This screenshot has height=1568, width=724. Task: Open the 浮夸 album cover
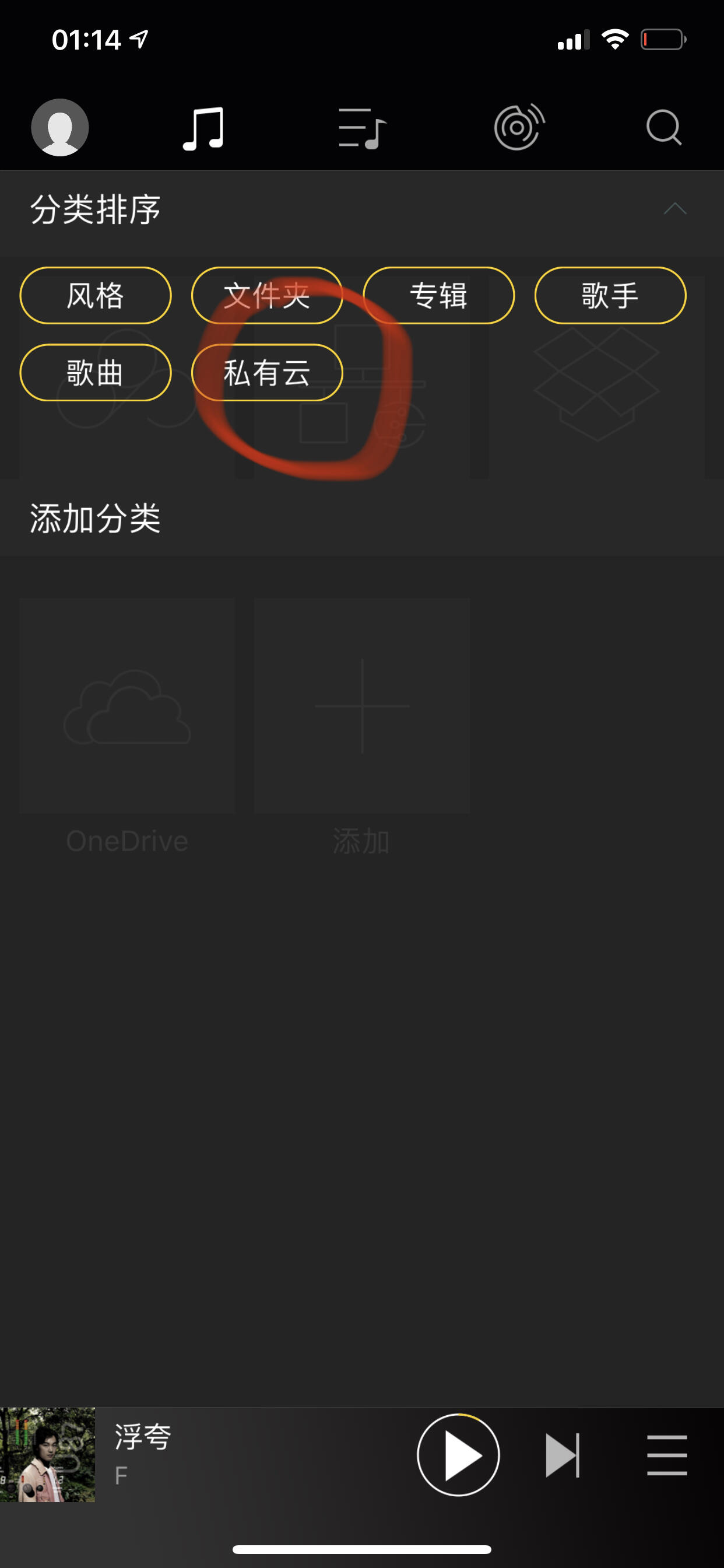(47, 1455)
